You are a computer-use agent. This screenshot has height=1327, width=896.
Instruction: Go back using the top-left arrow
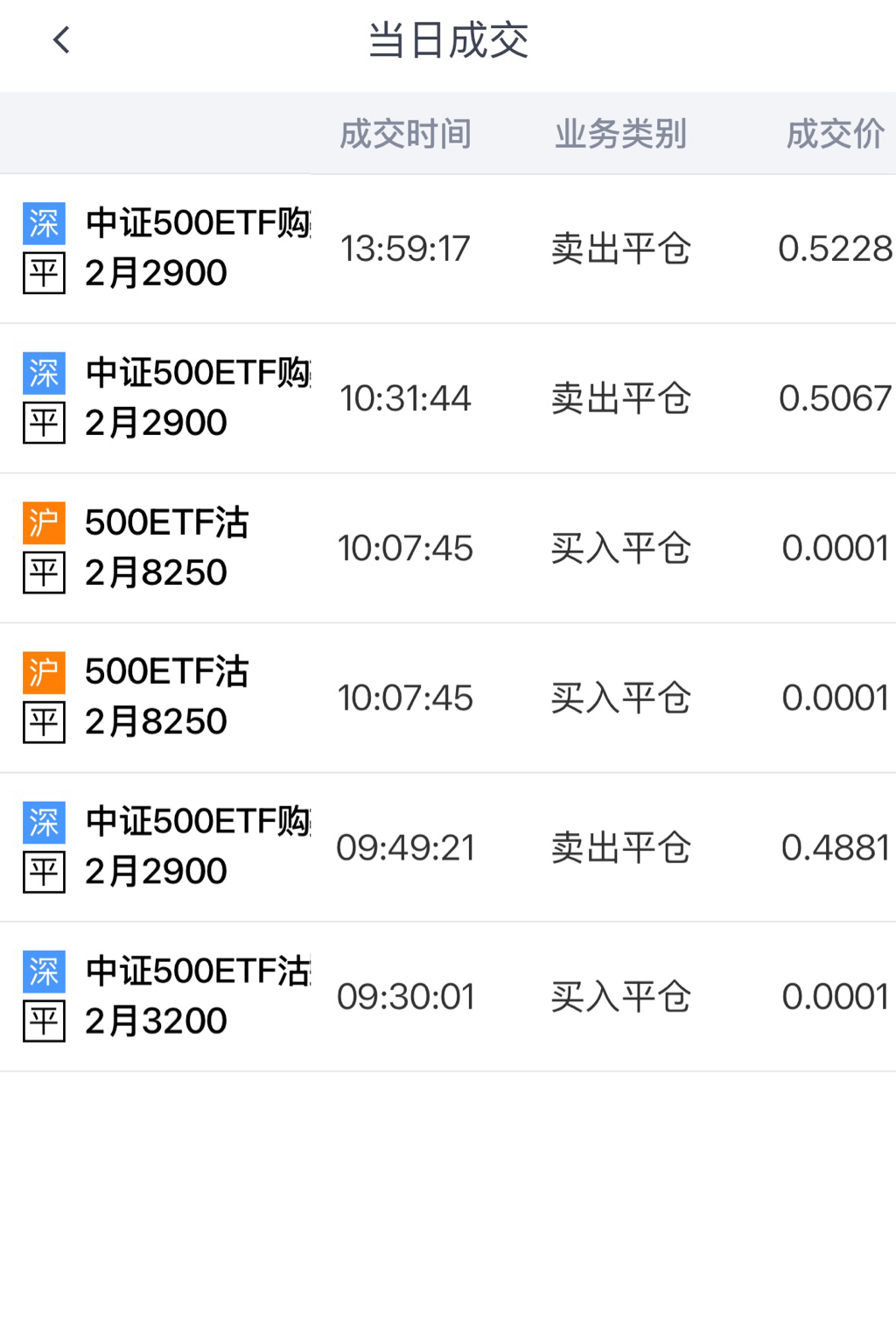coord(61,40)
